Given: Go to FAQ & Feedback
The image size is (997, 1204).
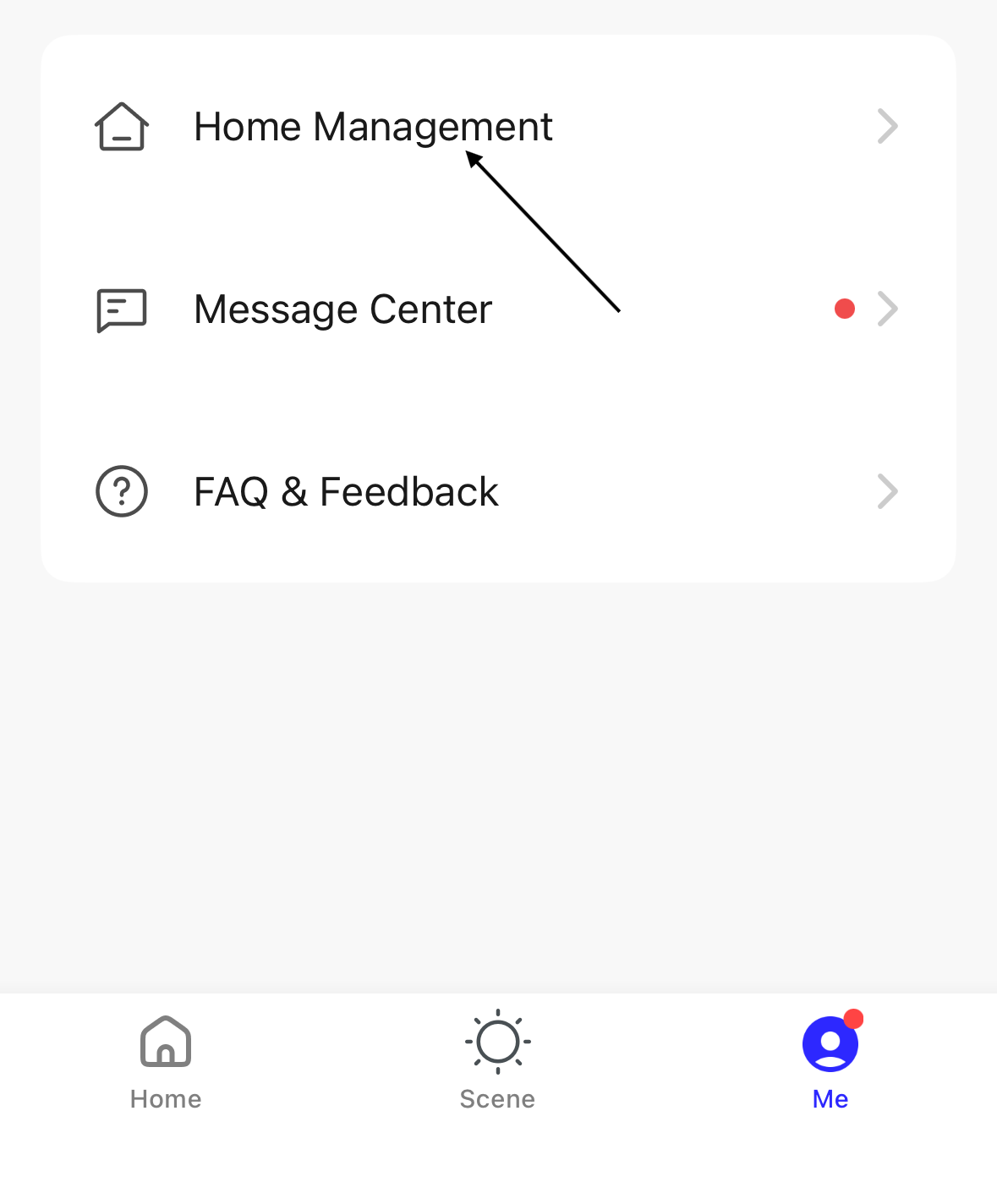Looking at the screenshot, I should [x=346, y=492].
